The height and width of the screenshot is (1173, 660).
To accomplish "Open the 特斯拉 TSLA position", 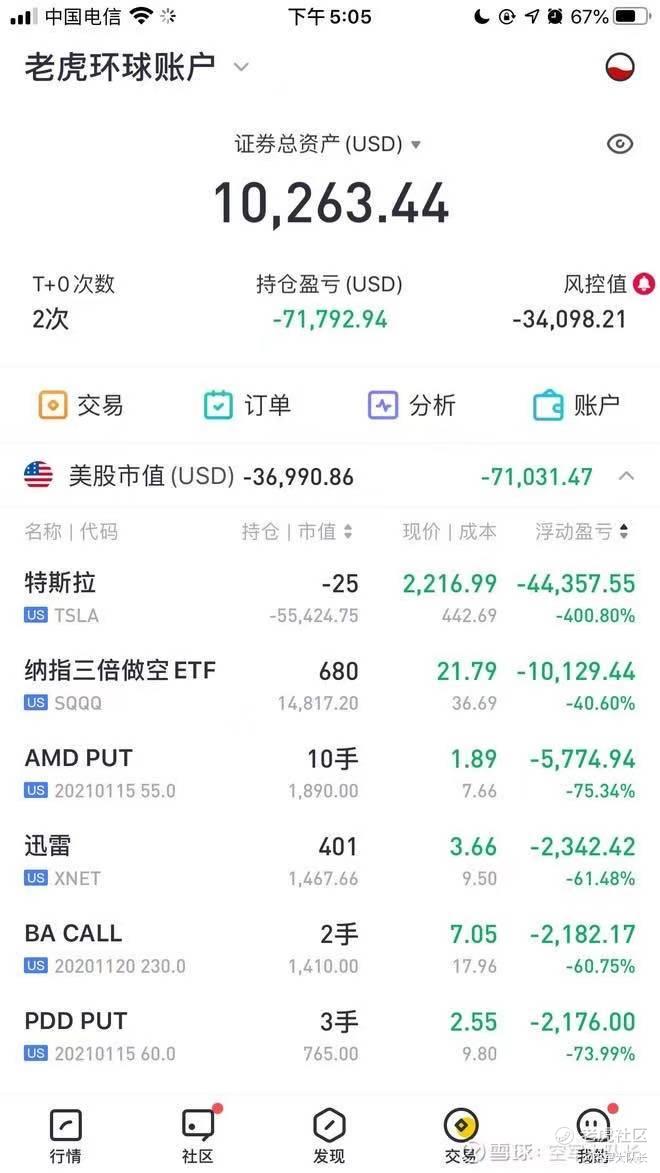I will (330, 598).
